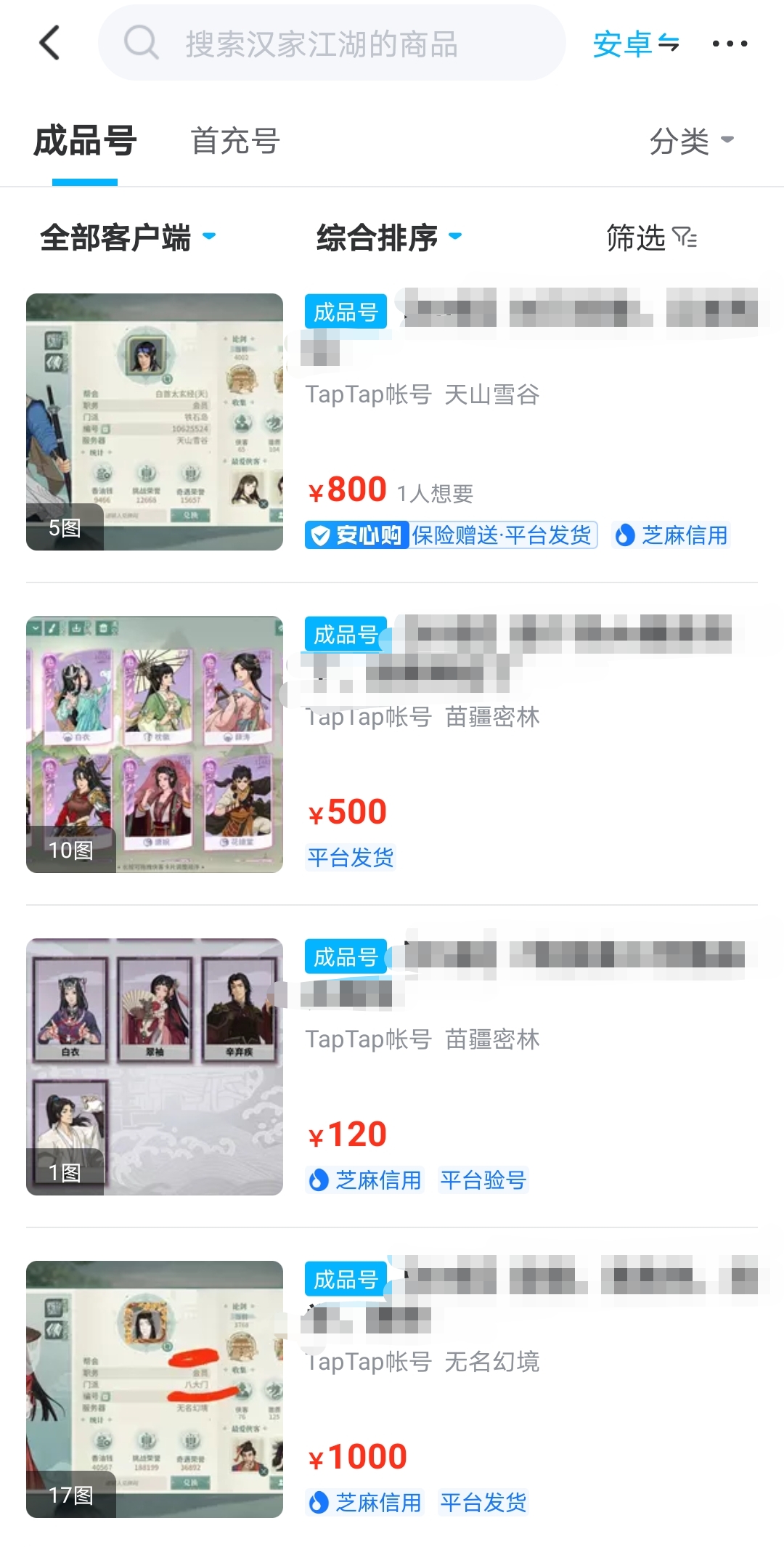Viewport: 784px width, 1547px height.
Task: Open the 全部客户端 client dropdown
Action: click(x=128, y=237)
